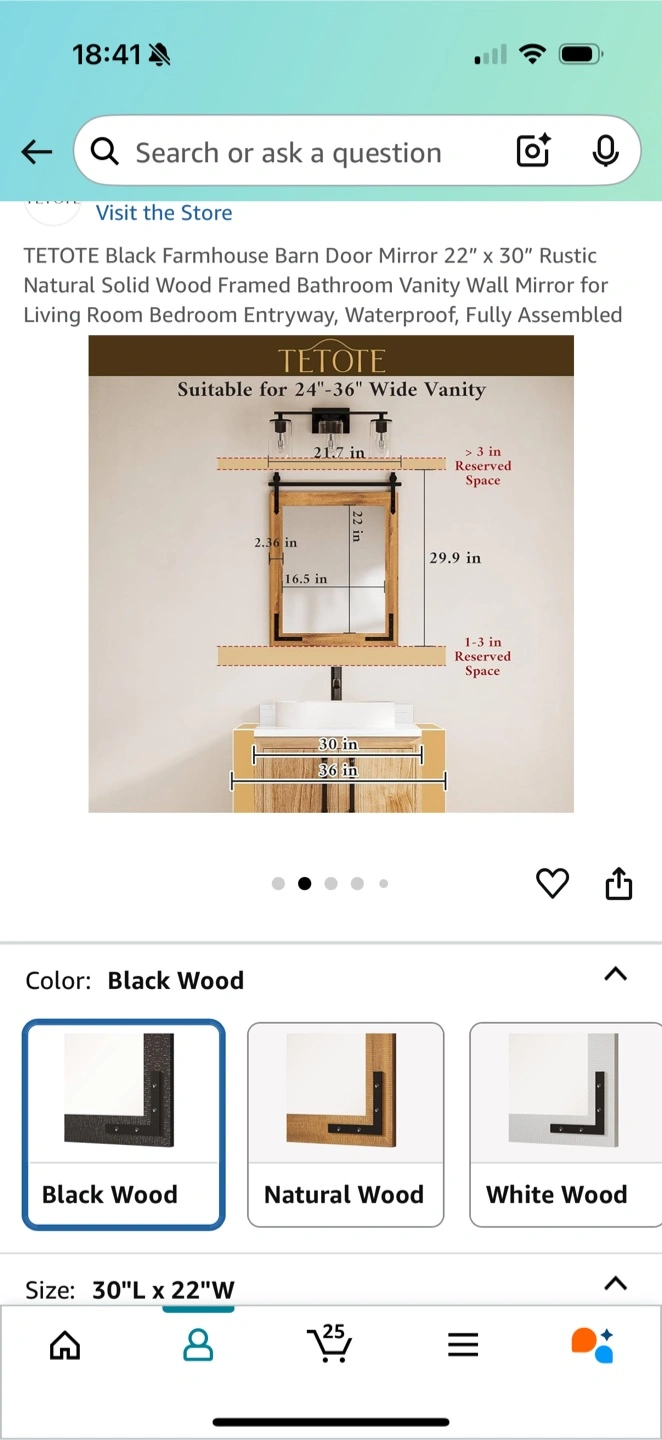
Task: Open the shopping cart with 25 items
Action: [x=330, y=1343]
